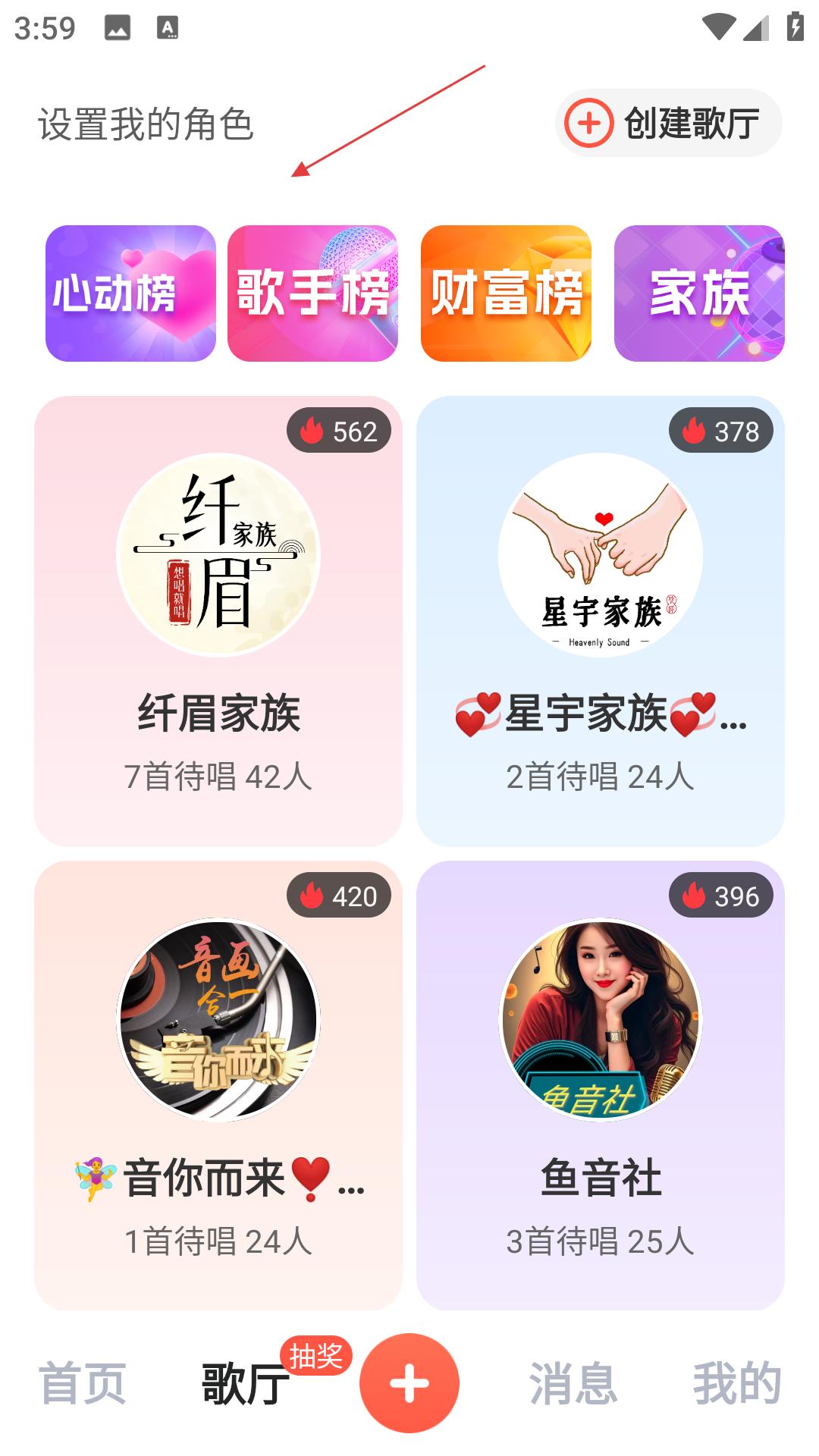Enter the 纤眉家族 room
This screenshot has width=819, height=1456.
pyautogui.click(x=218, y=620)
